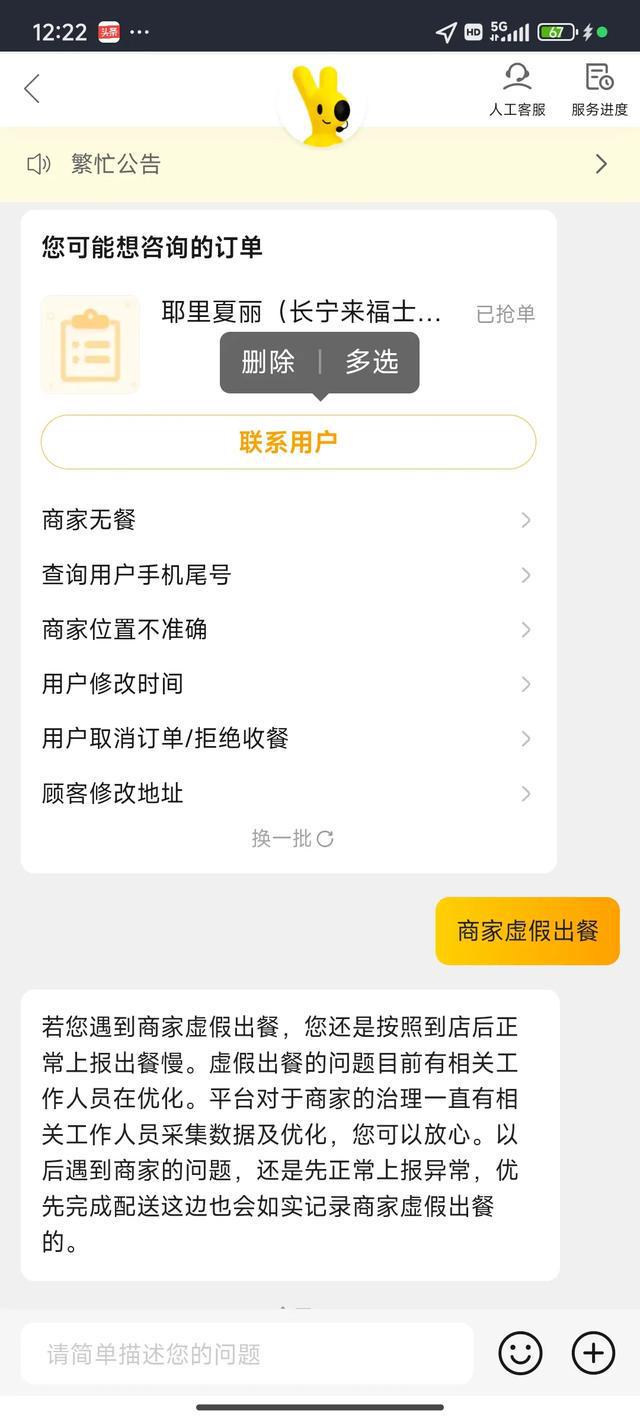This screenshot has height=1422, width=640.
Task: Open 人工客服 human customer service
Action: click(x=517, y=89)
